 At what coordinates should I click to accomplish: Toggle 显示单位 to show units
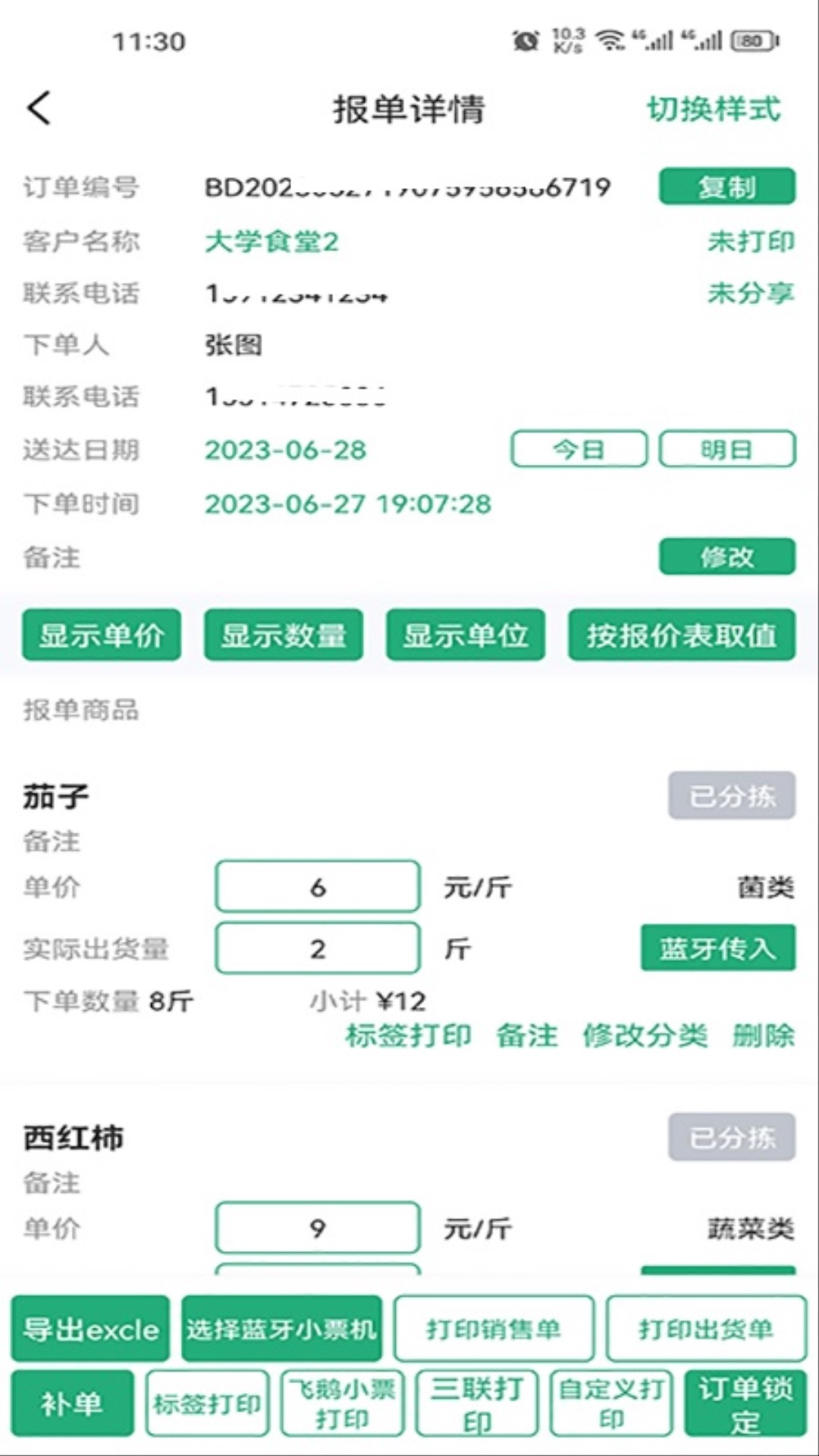[x=465, y=636]
